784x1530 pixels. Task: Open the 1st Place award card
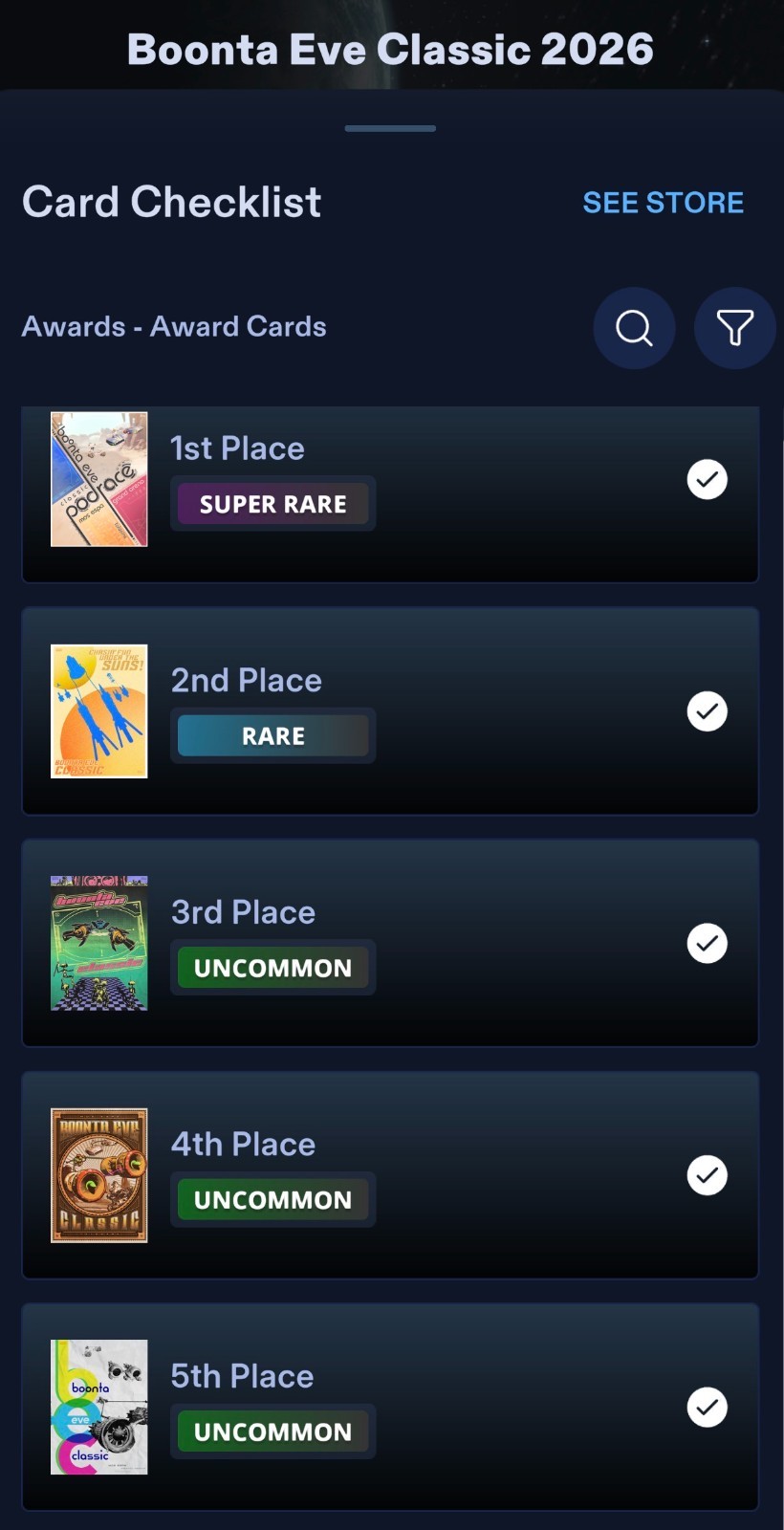click(390, 494)
